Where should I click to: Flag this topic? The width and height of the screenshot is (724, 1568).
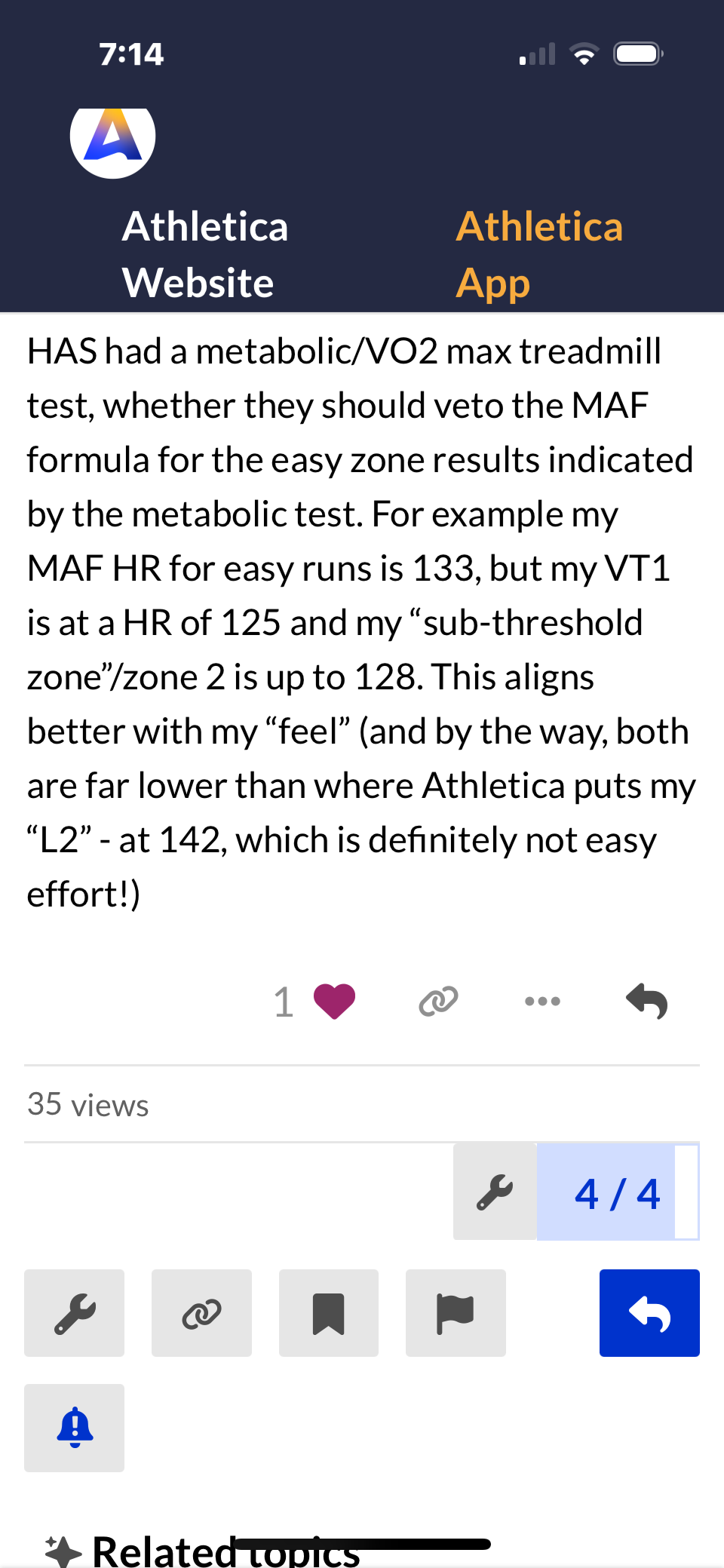pos(456,1313)
